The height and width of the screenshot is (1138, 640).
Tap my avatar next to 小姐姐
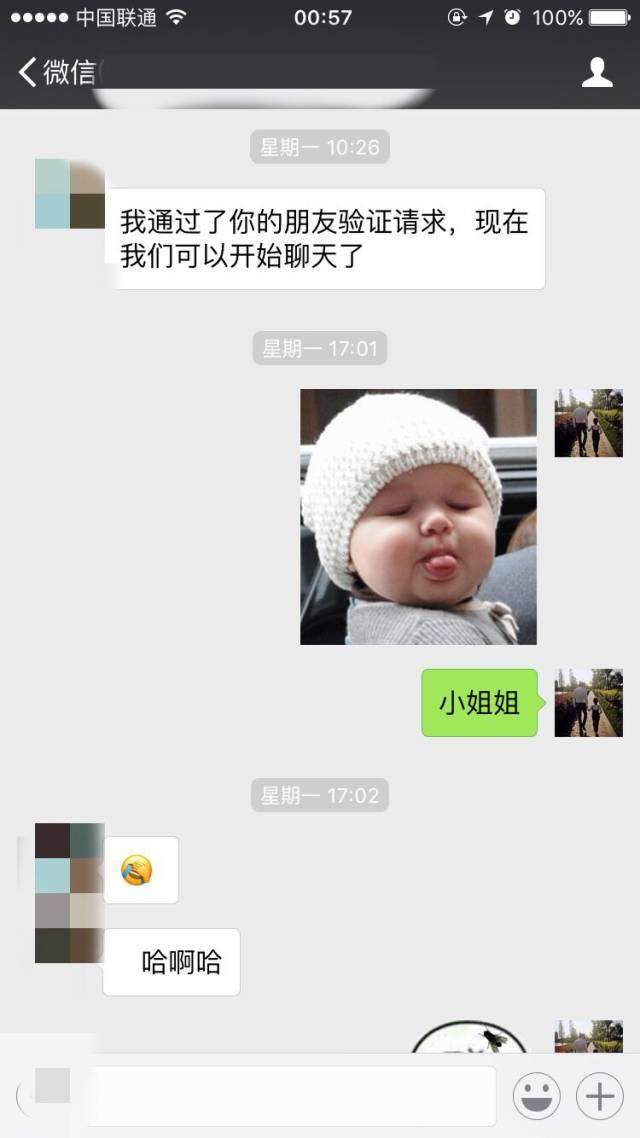tap(588, 703)
